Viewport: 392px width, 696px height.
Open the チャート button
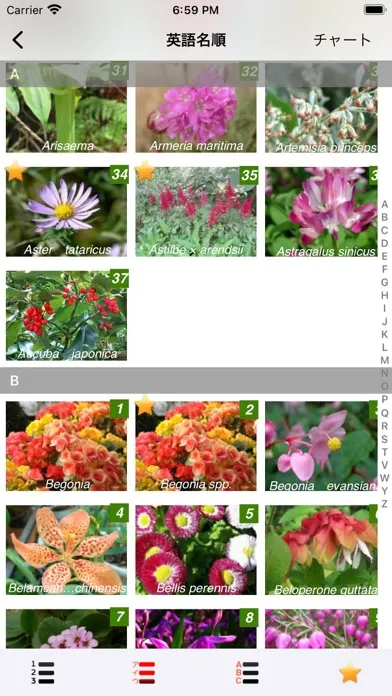(x=342, y=40)
